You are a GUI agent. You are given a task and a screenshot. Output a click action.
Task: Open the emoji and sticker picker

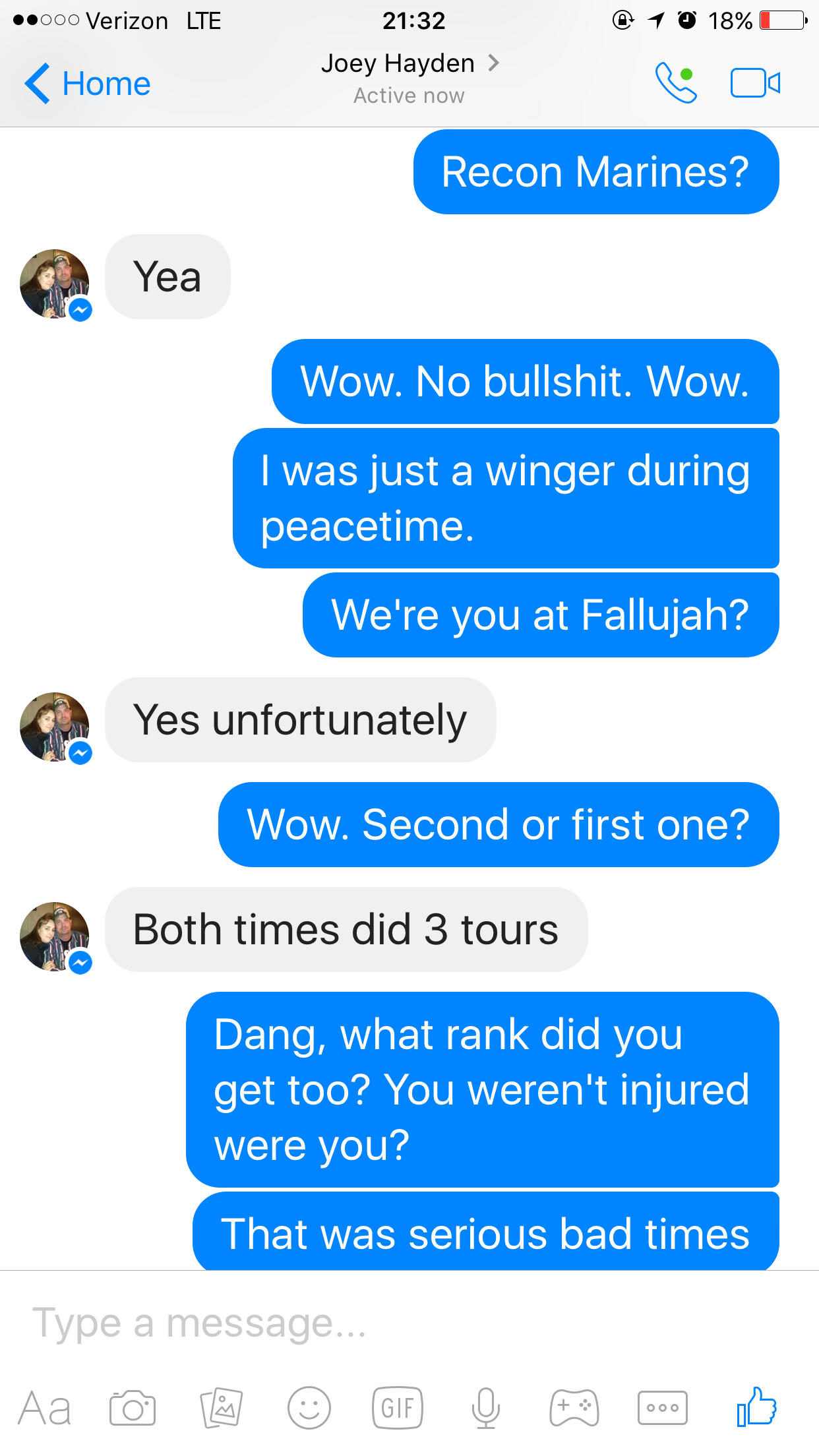pos(309,1409)
